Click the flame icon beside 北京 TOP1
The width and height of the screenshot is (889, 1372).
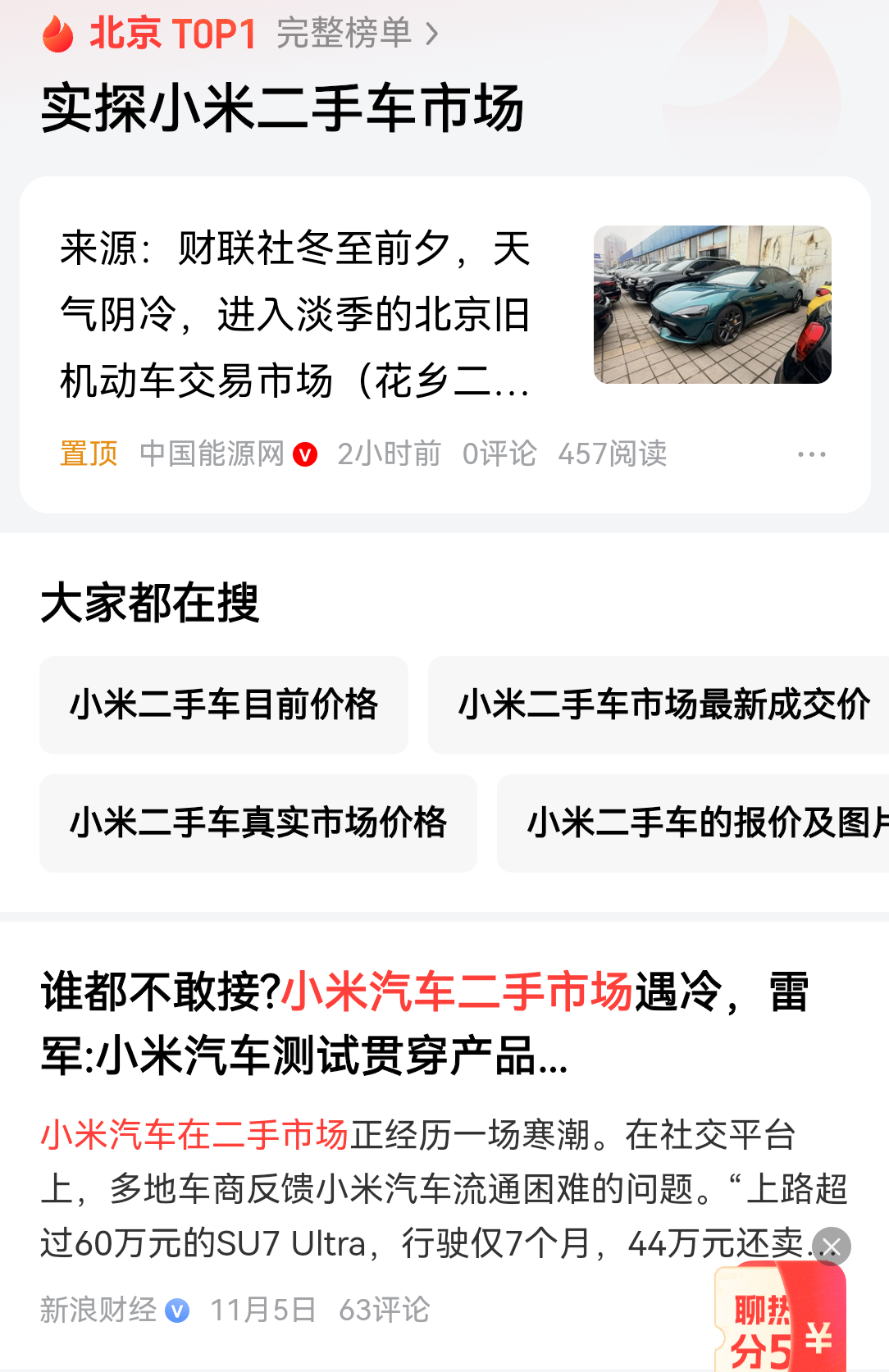point(57,34)
